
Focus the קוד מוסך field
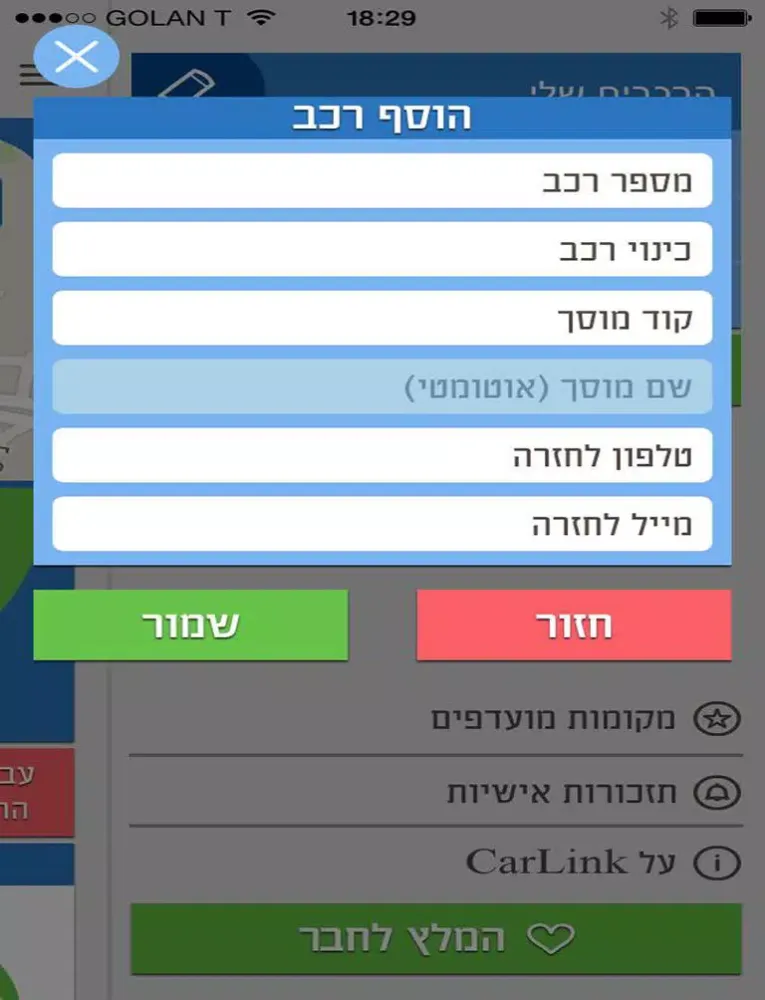[382, 318]
